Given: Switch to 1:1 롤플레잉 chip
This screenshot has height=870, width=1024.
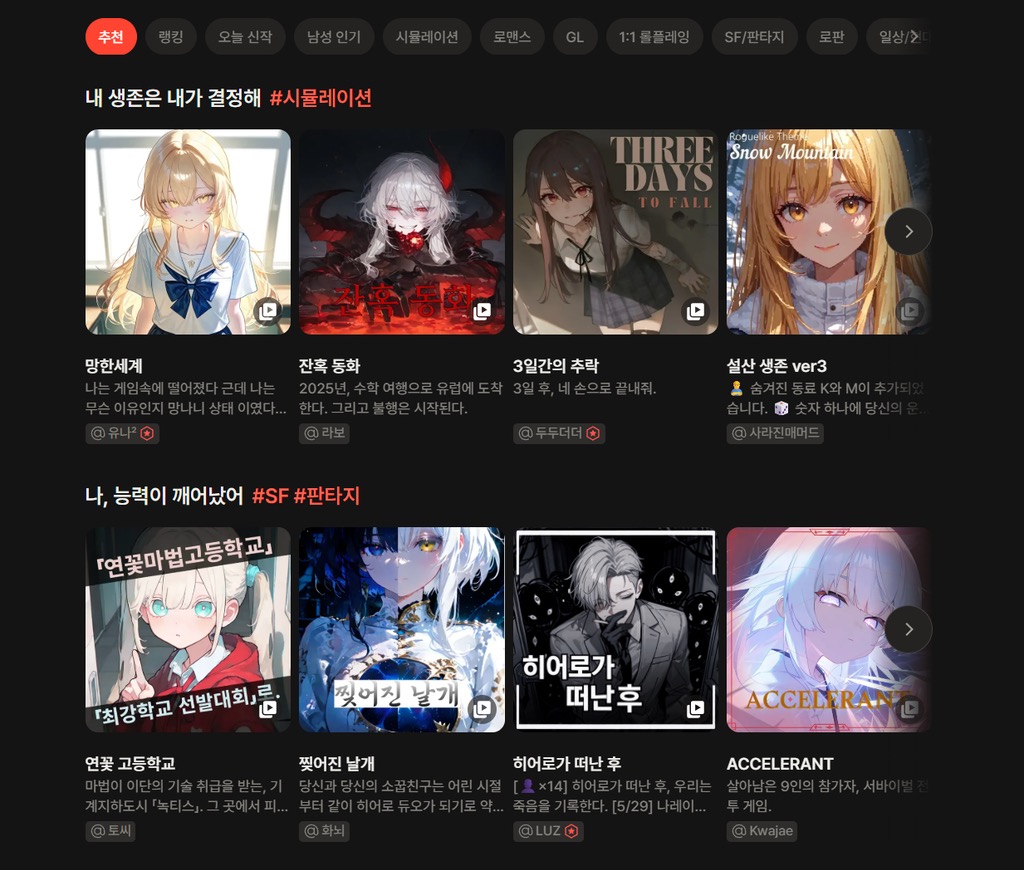Looking at the screenshot, I should point(654,37).
